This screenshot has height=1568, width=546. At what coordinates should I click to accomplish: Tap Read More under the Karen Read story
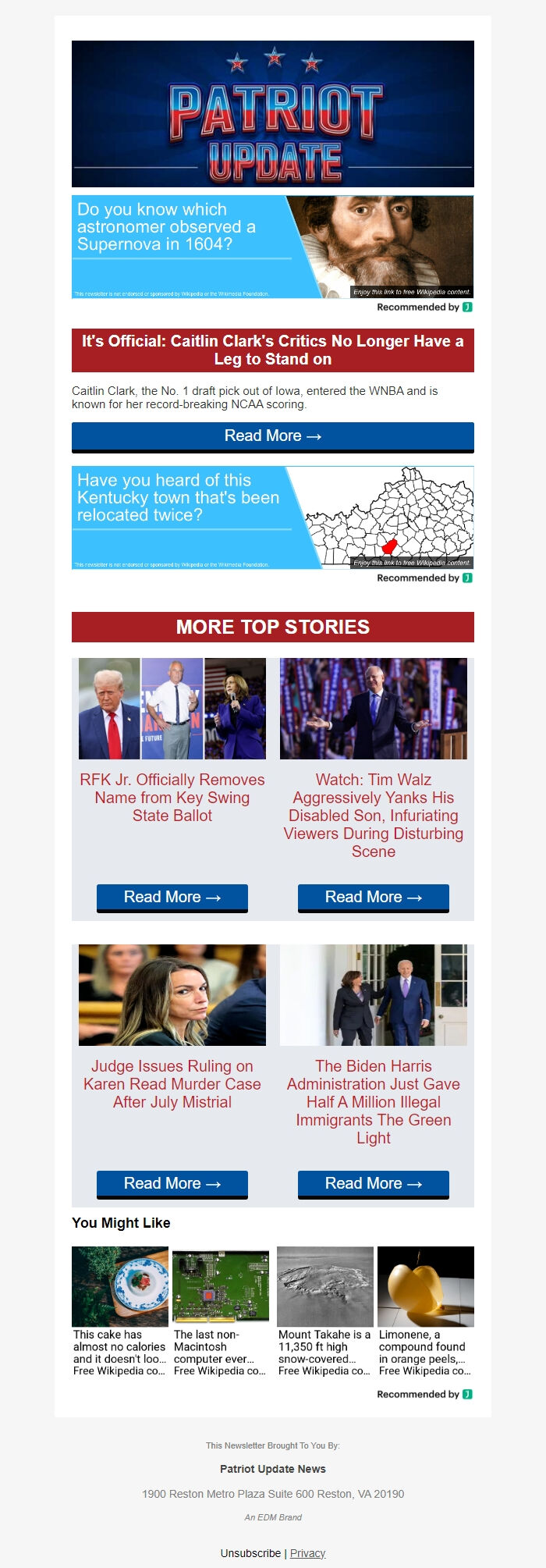(172, 1184)
